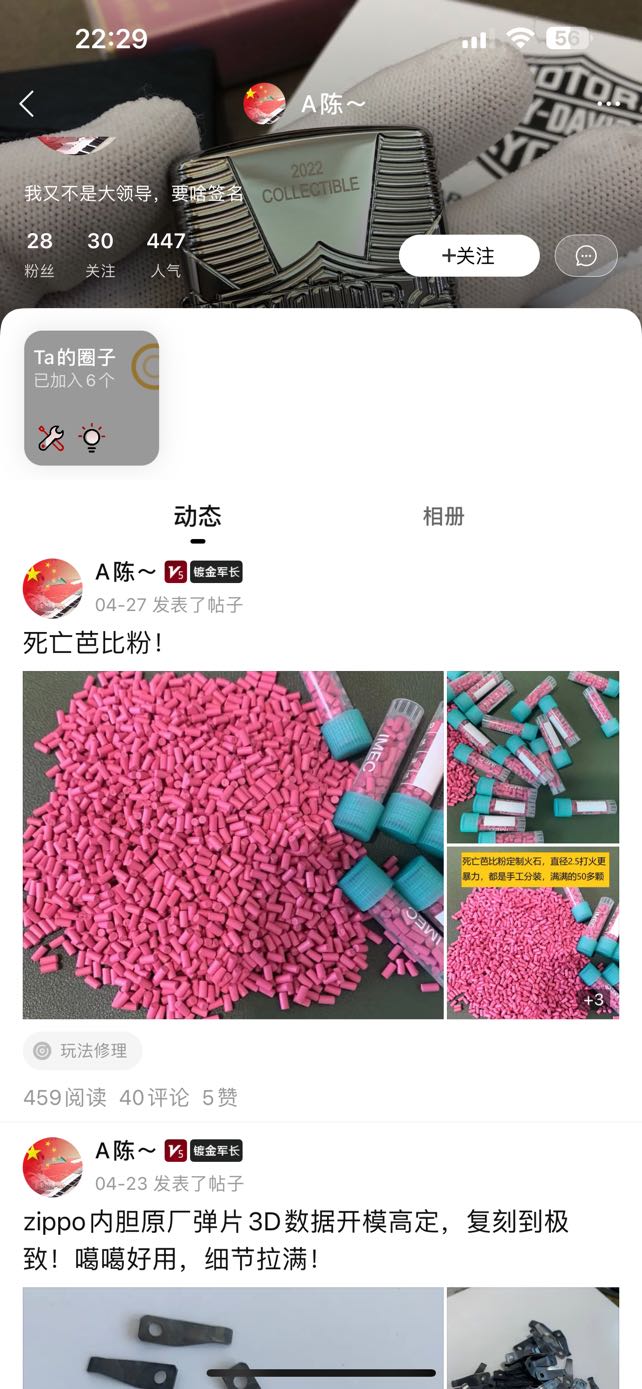Switch to the 相册 tab

pos(443,517)
